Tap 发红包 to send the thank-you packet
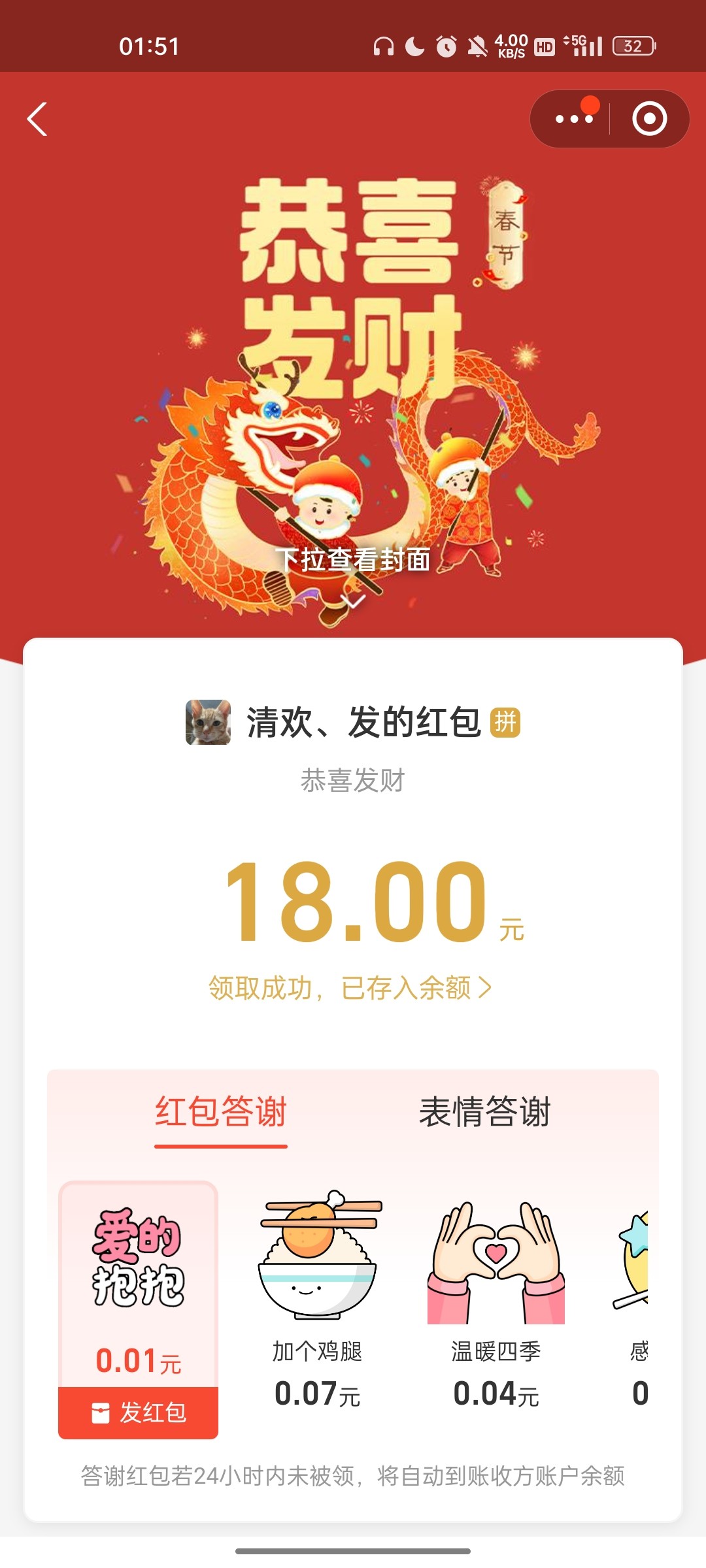706x1568 pixels. click(138, 1413)
